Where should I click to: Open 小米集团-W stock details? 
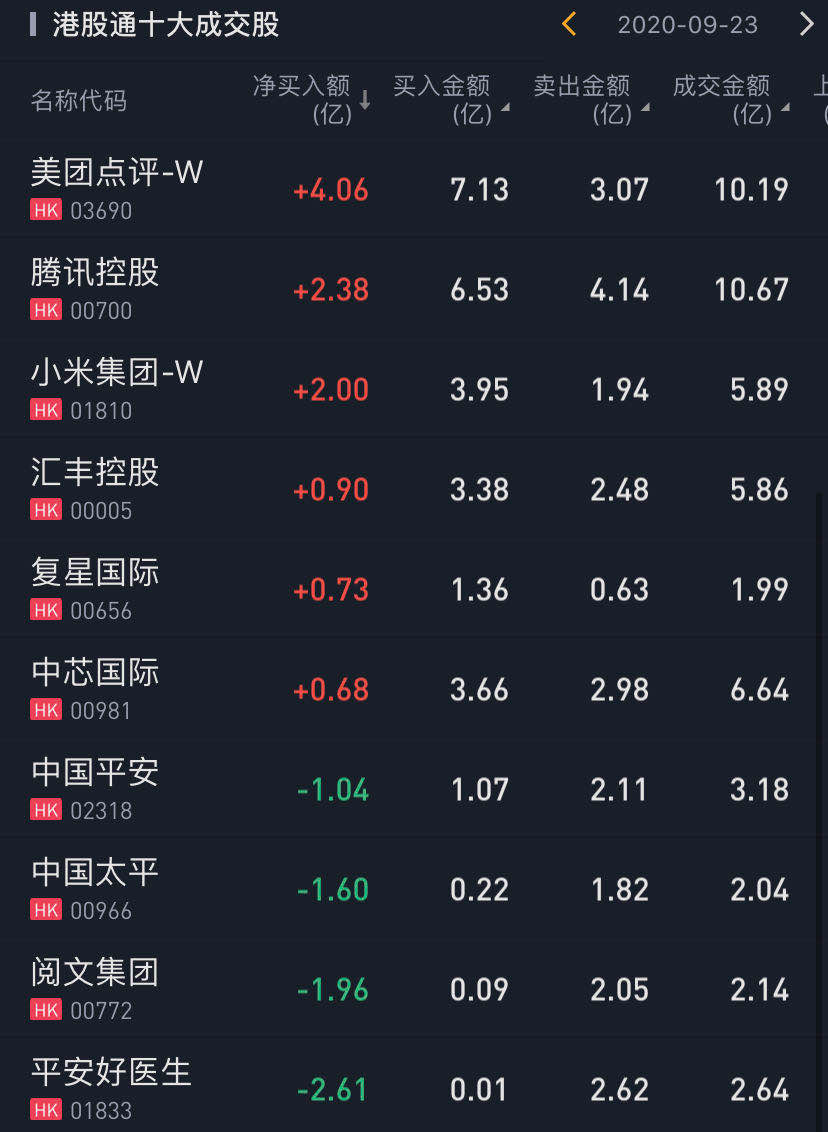point(117,372)
